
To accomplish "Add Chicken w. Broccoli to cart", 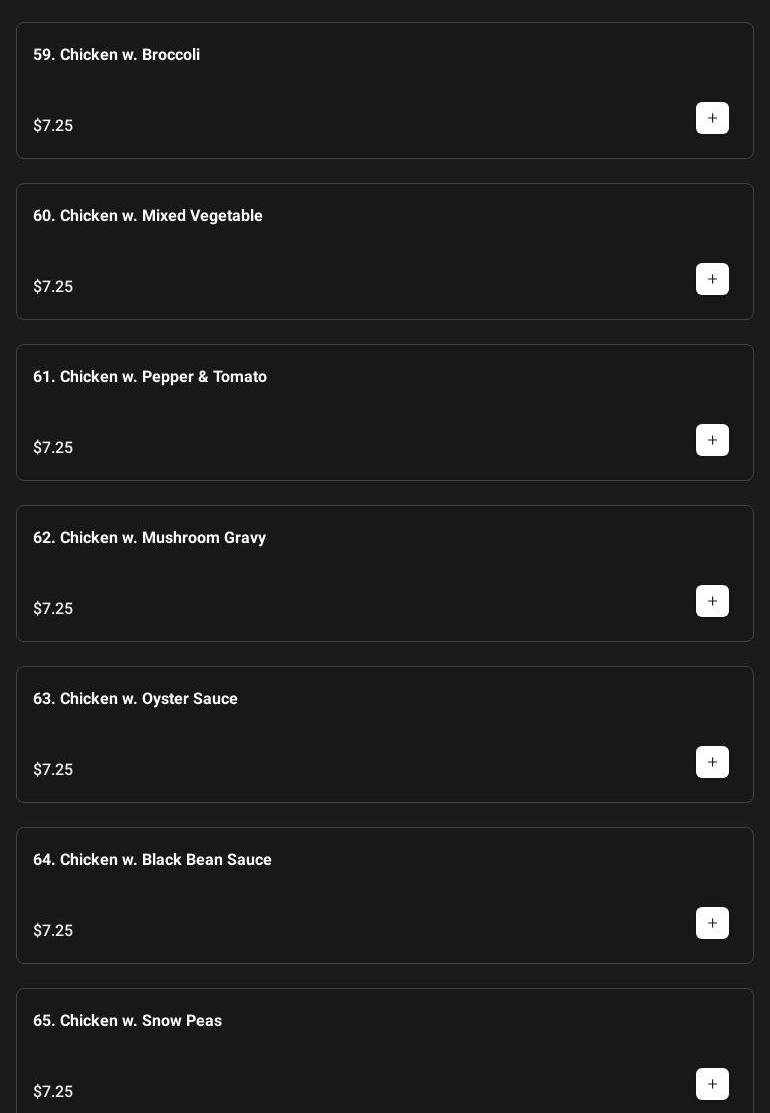I will (x=712, y=118).
